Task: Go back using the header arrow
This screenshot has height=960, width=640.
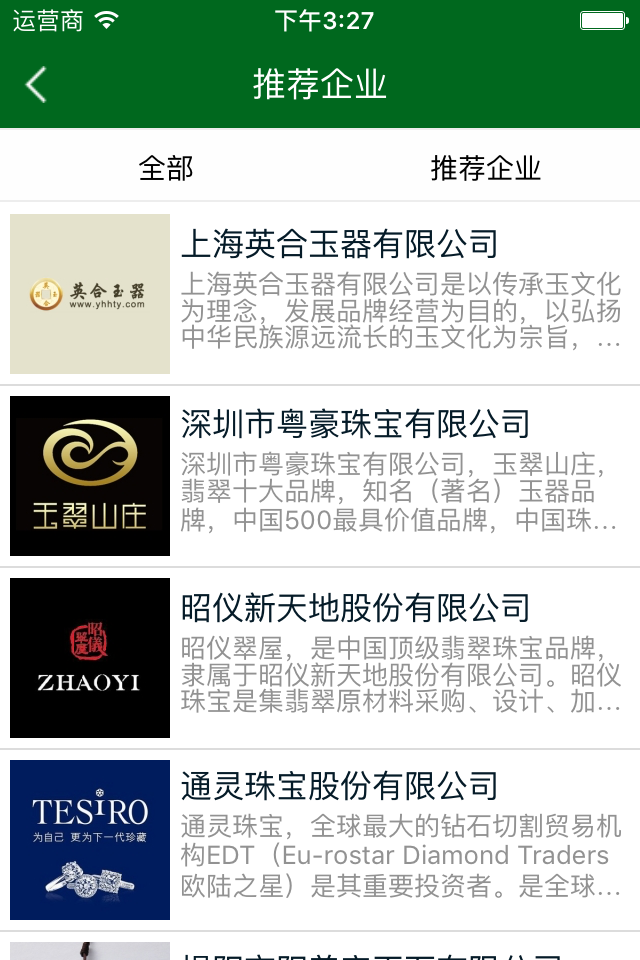Action: pos(36,85)
